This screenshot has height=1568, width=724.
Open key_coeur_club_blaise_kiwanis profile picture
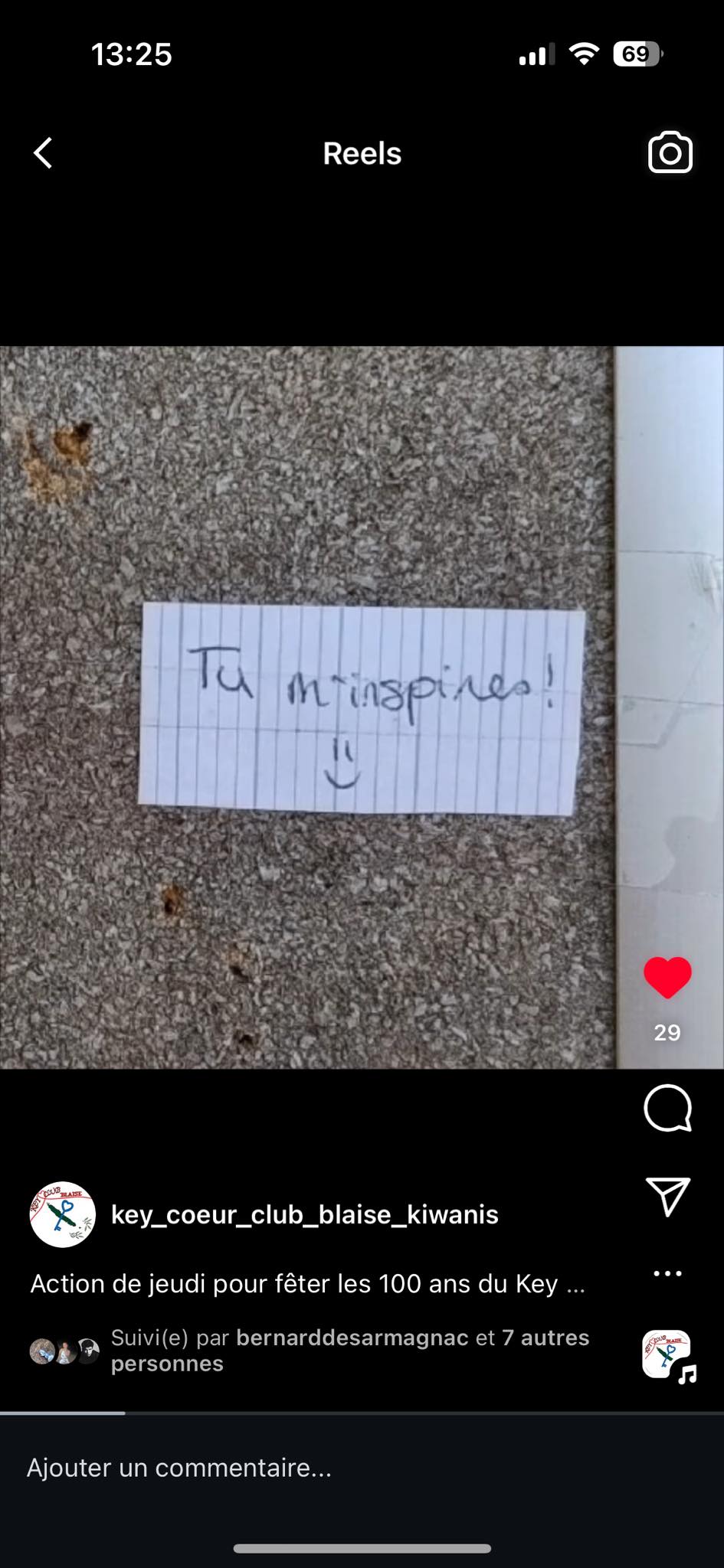(63, 1215)
